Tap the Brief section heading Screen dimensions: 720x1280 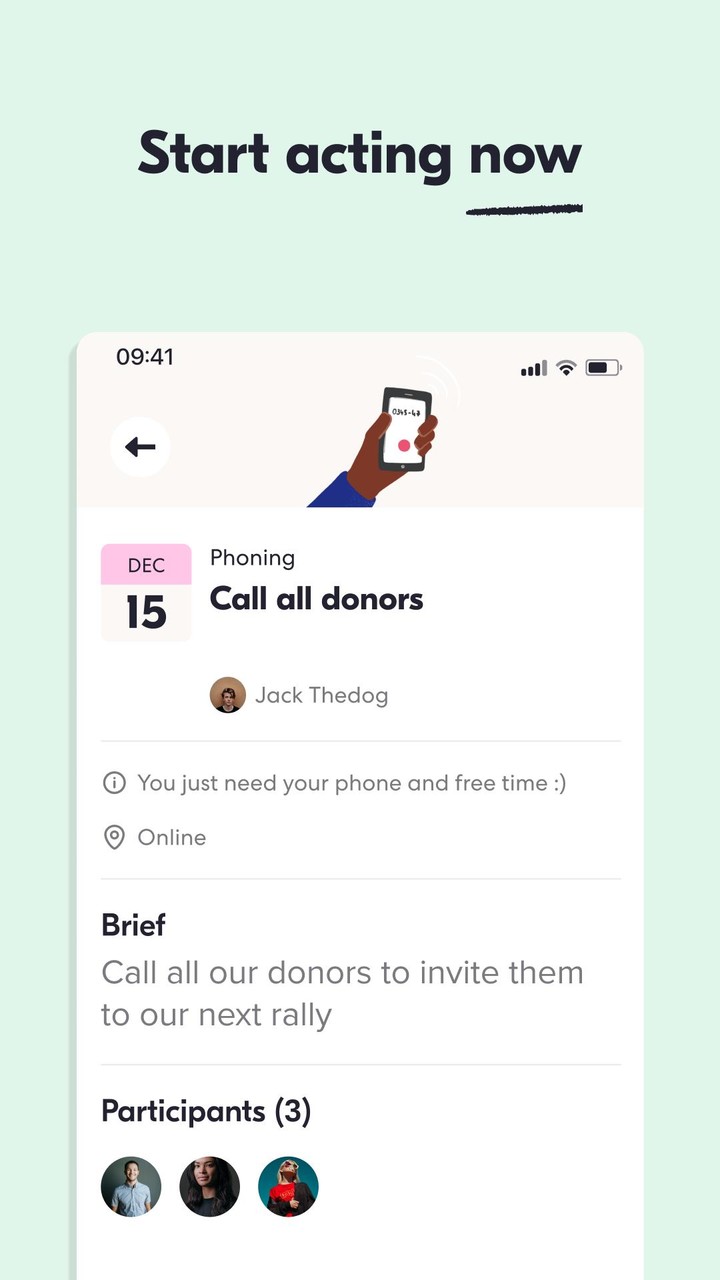pyautogui.click(x=132, y=925)
